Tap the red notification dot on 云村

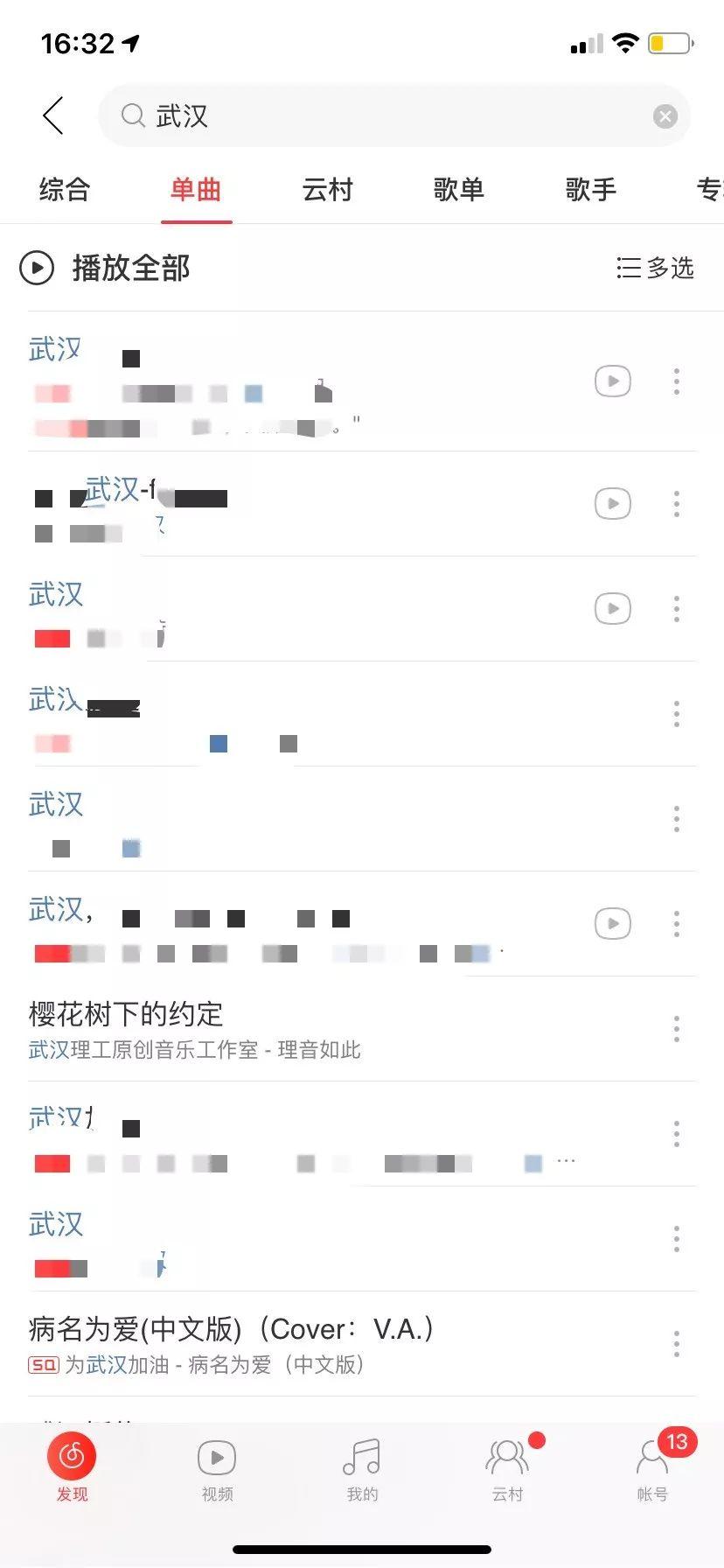coord(535,1440)
